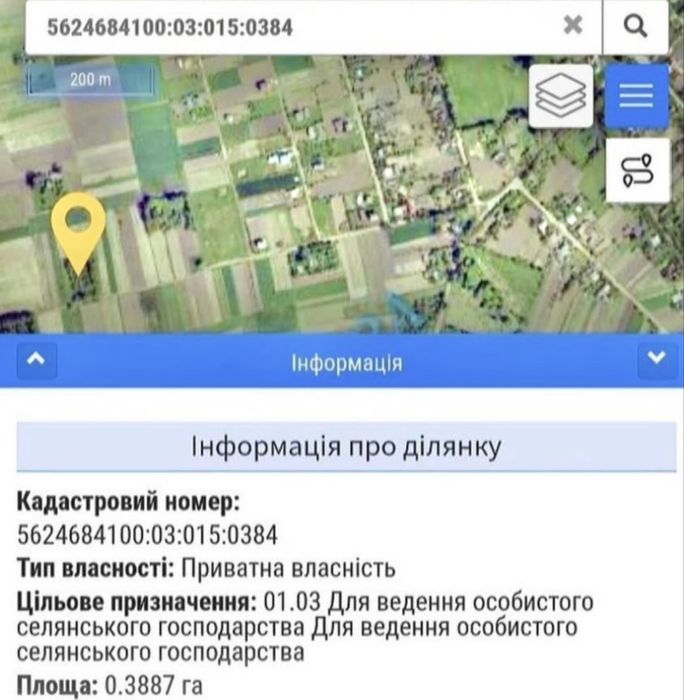The height and width of the screenshot is (700, 684).
Task: Expand the Інформація panel upward
Action: (x=37, y=359)
